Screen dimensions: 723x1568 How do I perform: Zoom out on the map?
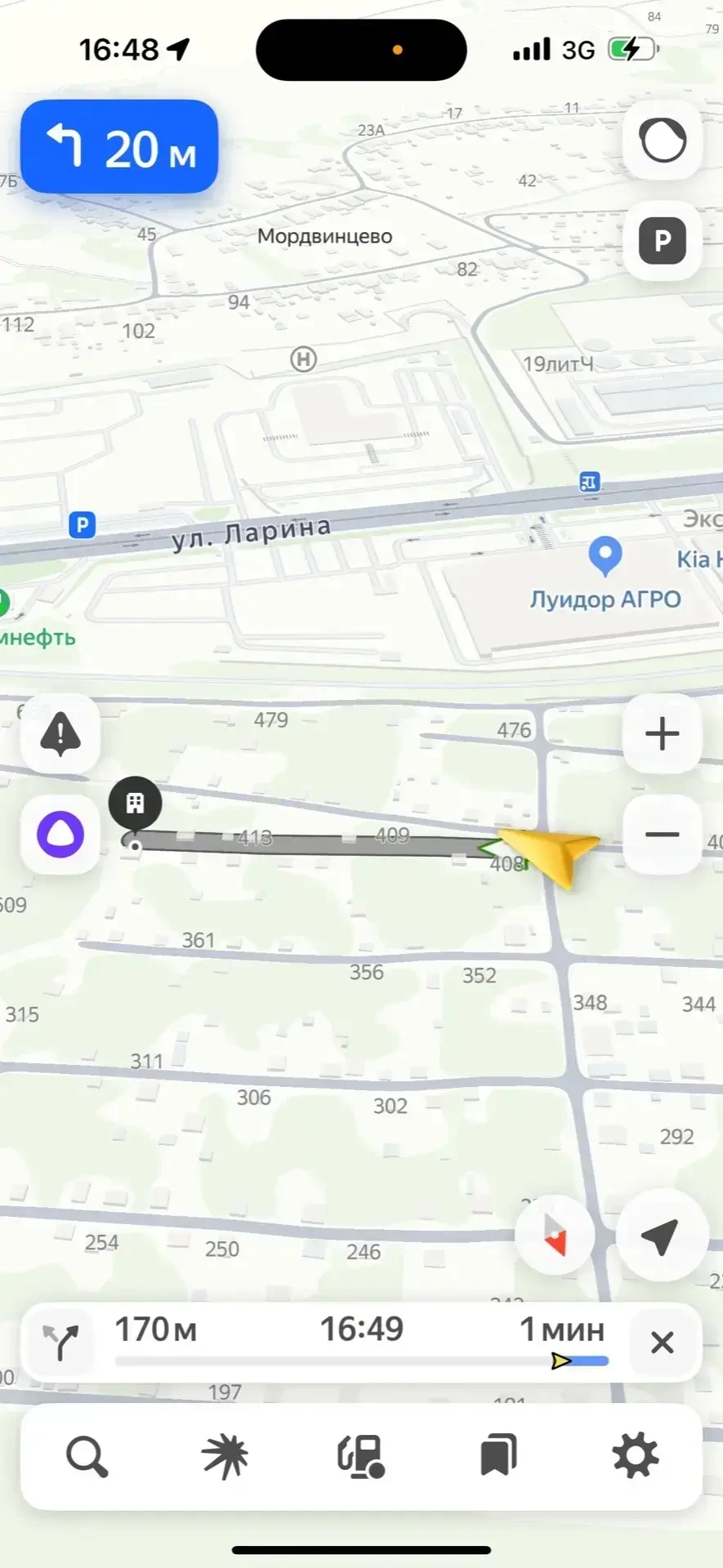pyautogui.click(x=662, y=835)
